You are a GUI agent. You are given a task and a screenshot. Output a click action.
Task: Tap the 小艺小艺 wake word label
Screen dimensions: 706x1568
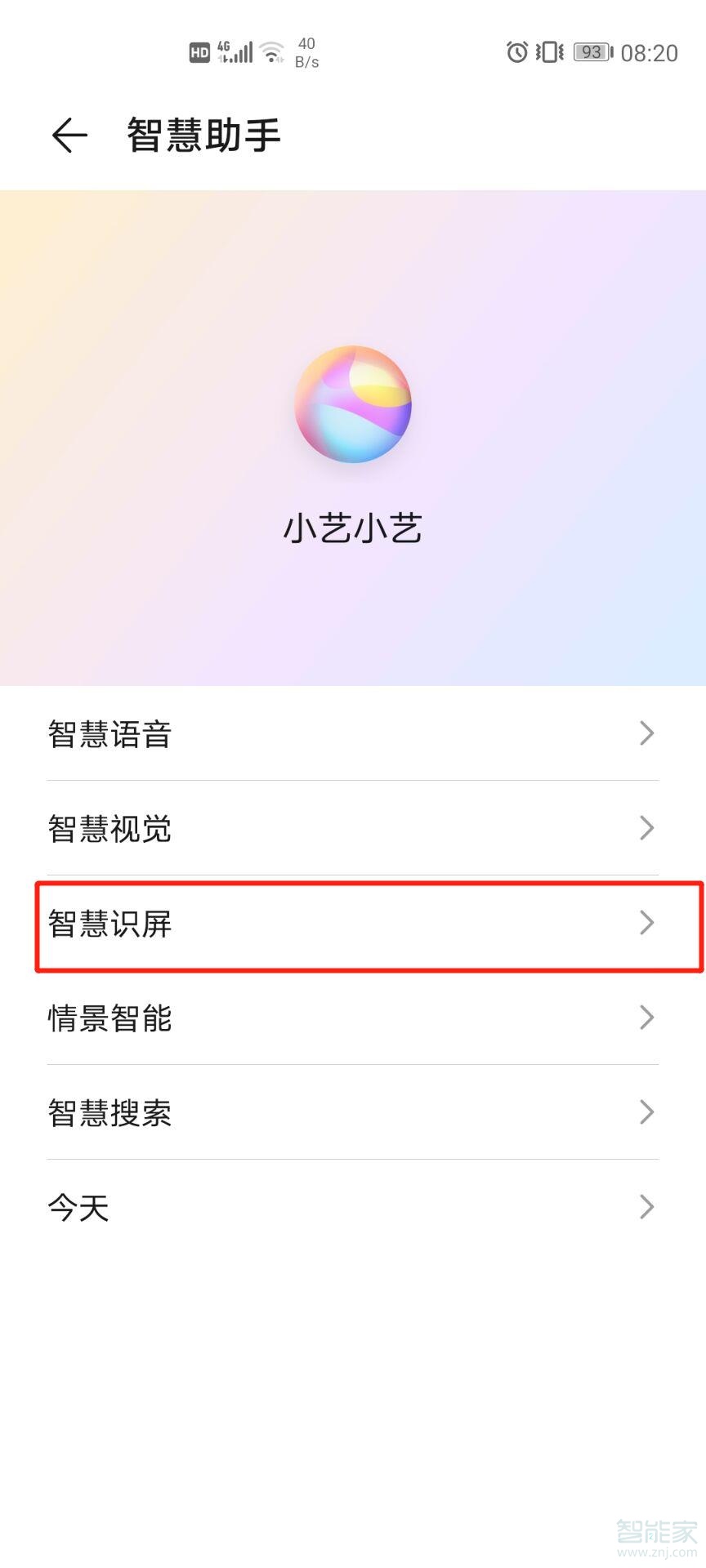(352, 528)
